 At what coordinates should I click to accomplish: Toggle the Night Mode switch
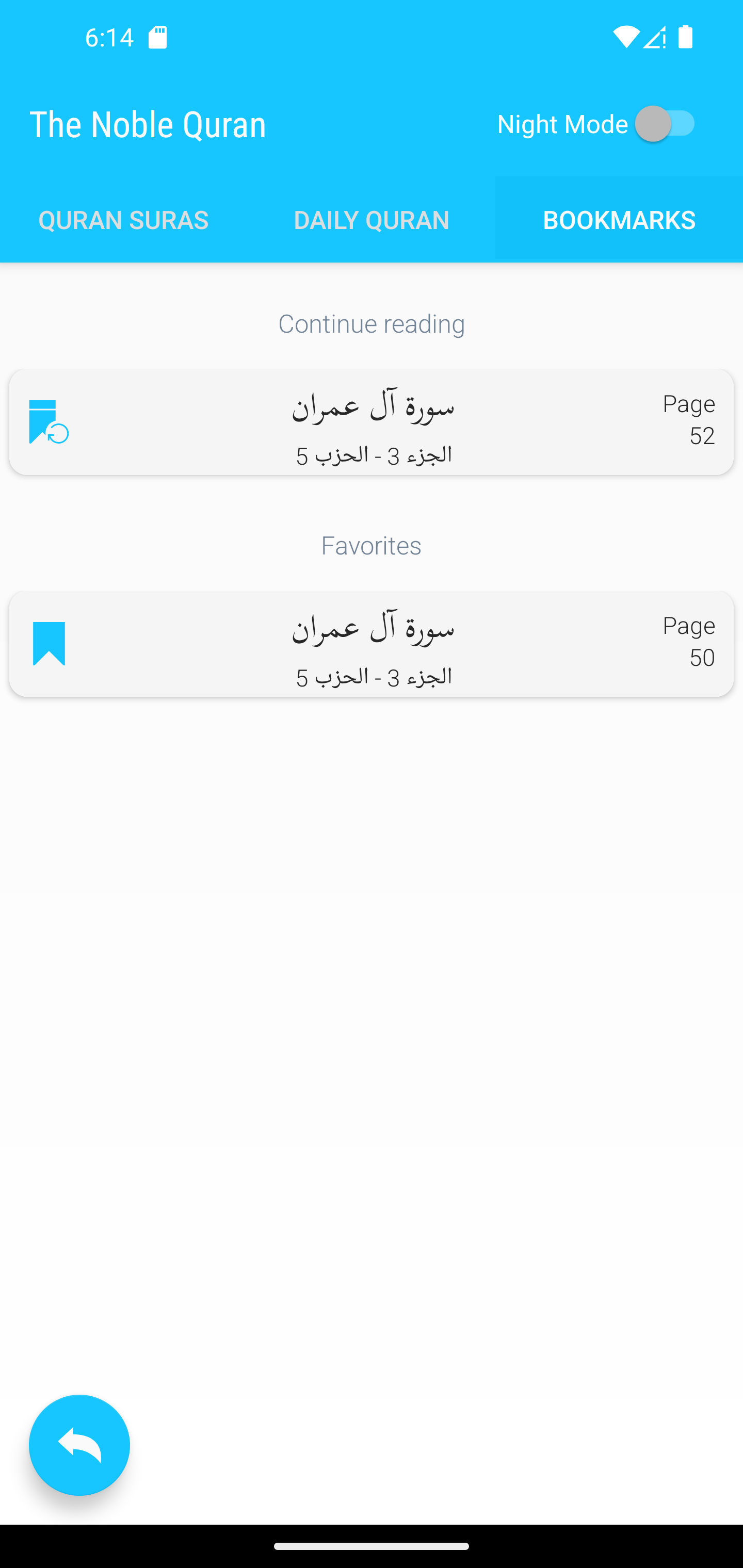[x=666, y=124]
